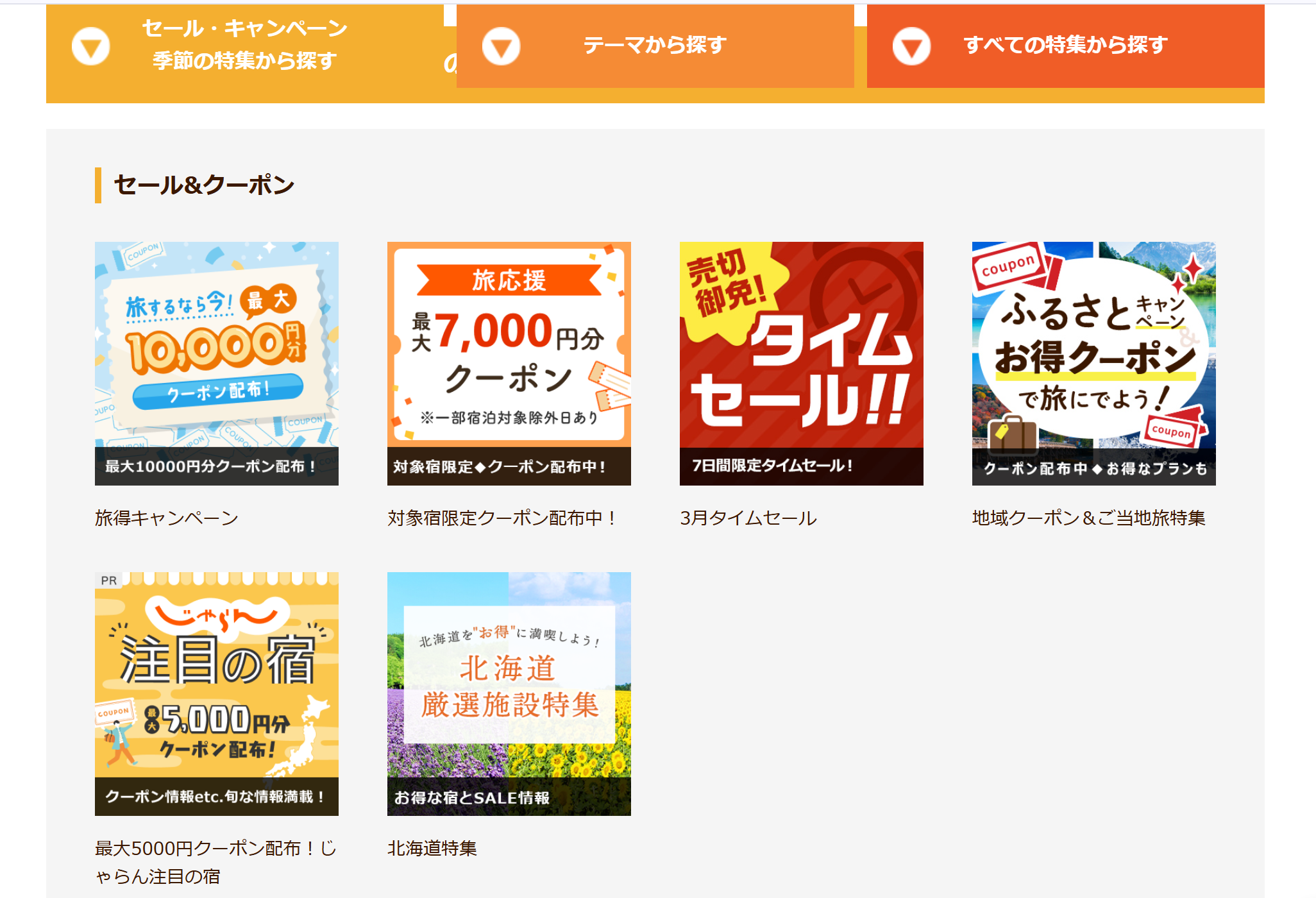Open 地域クーポン＆ご当地旅特集 card
This screenshot has height=898, width=1316.
coord(1094,363)
